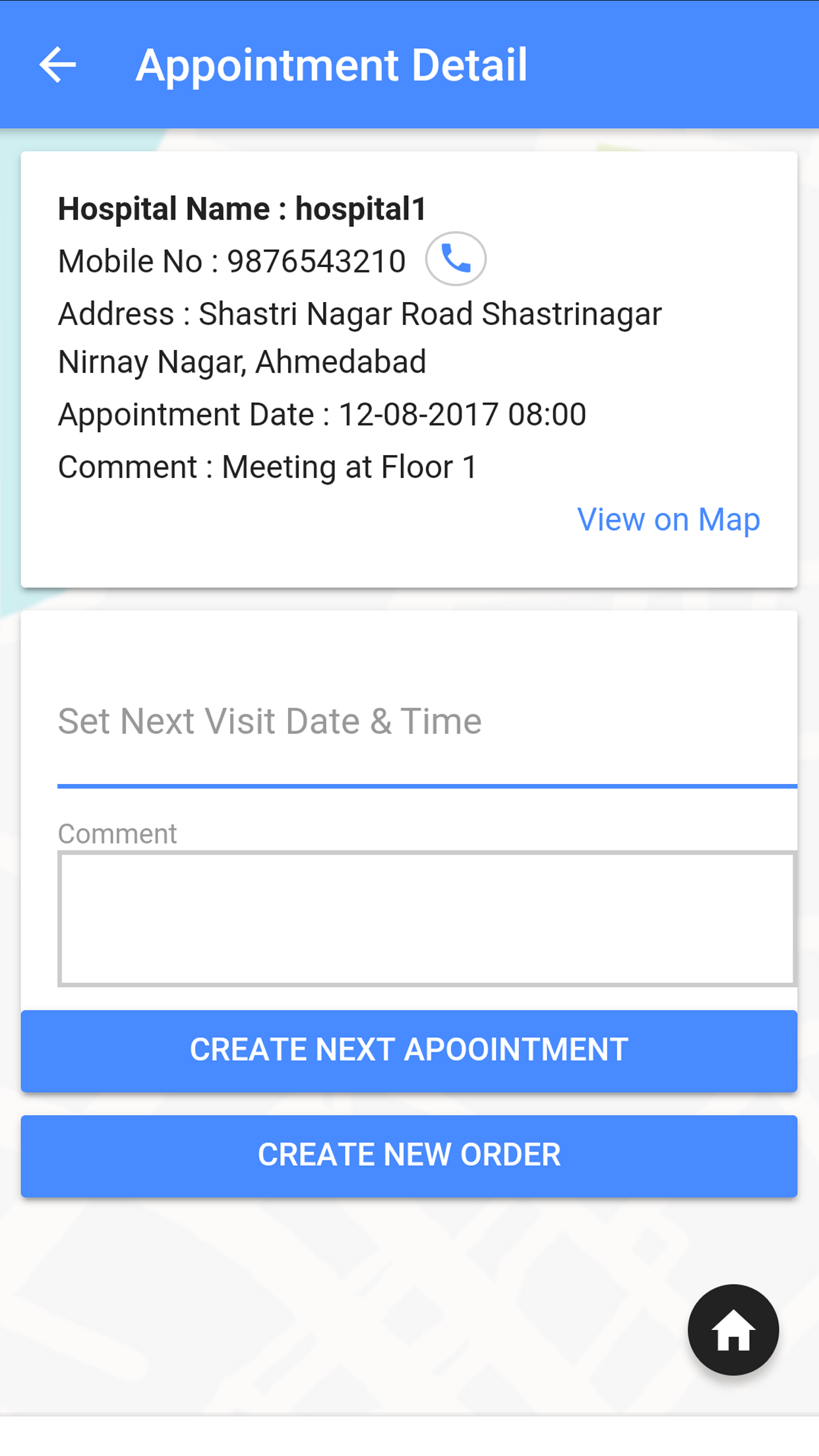Go back from Appointment Detail
819x1456 pixels.
click(57, 65)
